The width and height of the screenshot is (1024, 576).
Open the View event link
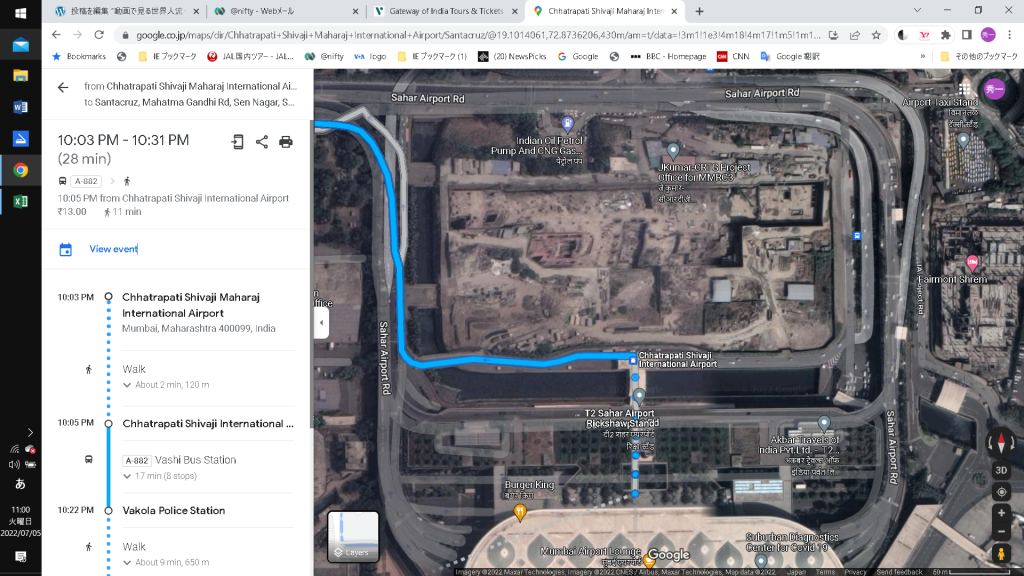pos(113,249)
